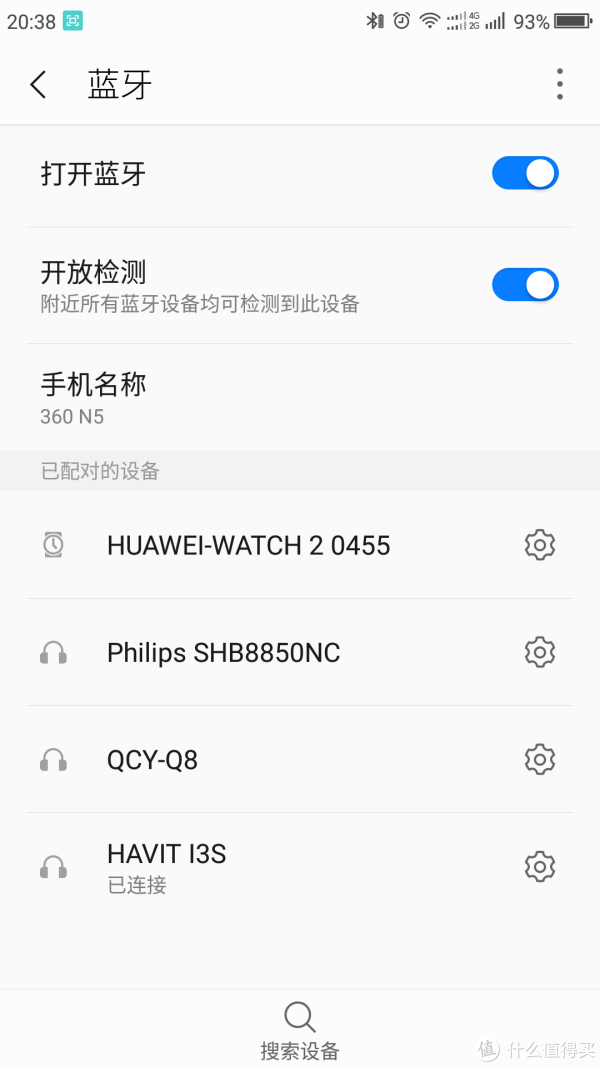This screenshot has height=1067, width=600.
Task: Select the HUAWEI-WATCH 2 0455 device
Action: tap(272, 545)
